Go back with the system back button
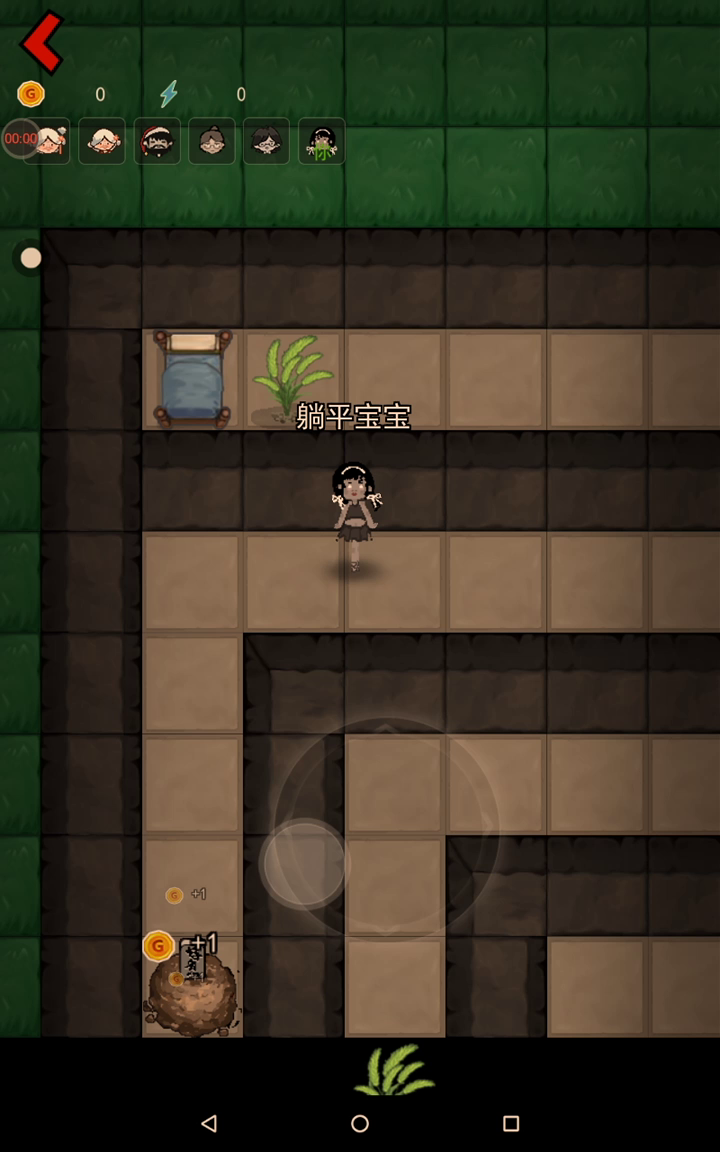Screen dimensions: 720x1152 coord(209,1123)
